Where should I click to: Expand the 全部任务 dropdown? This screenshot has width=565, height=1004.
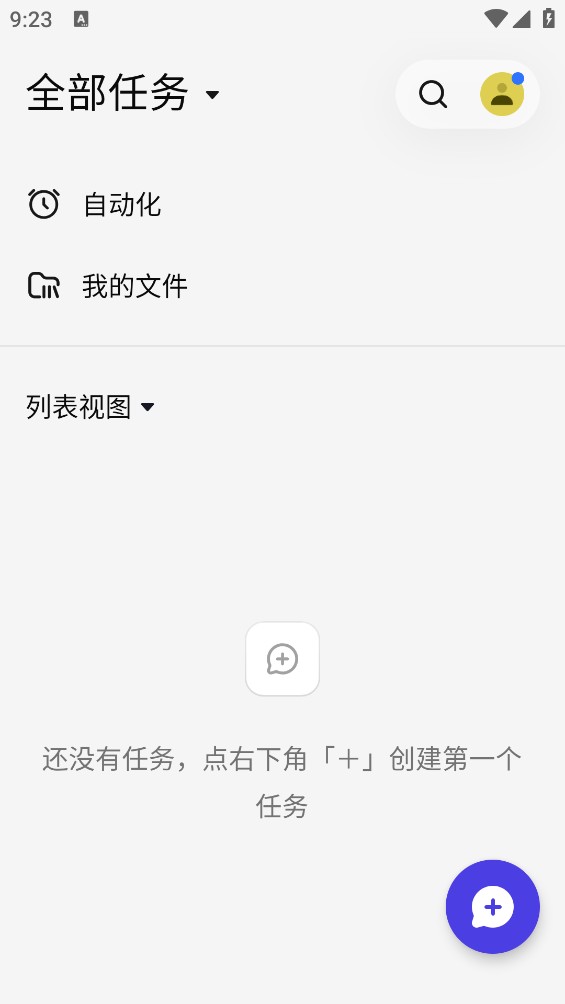123,93
